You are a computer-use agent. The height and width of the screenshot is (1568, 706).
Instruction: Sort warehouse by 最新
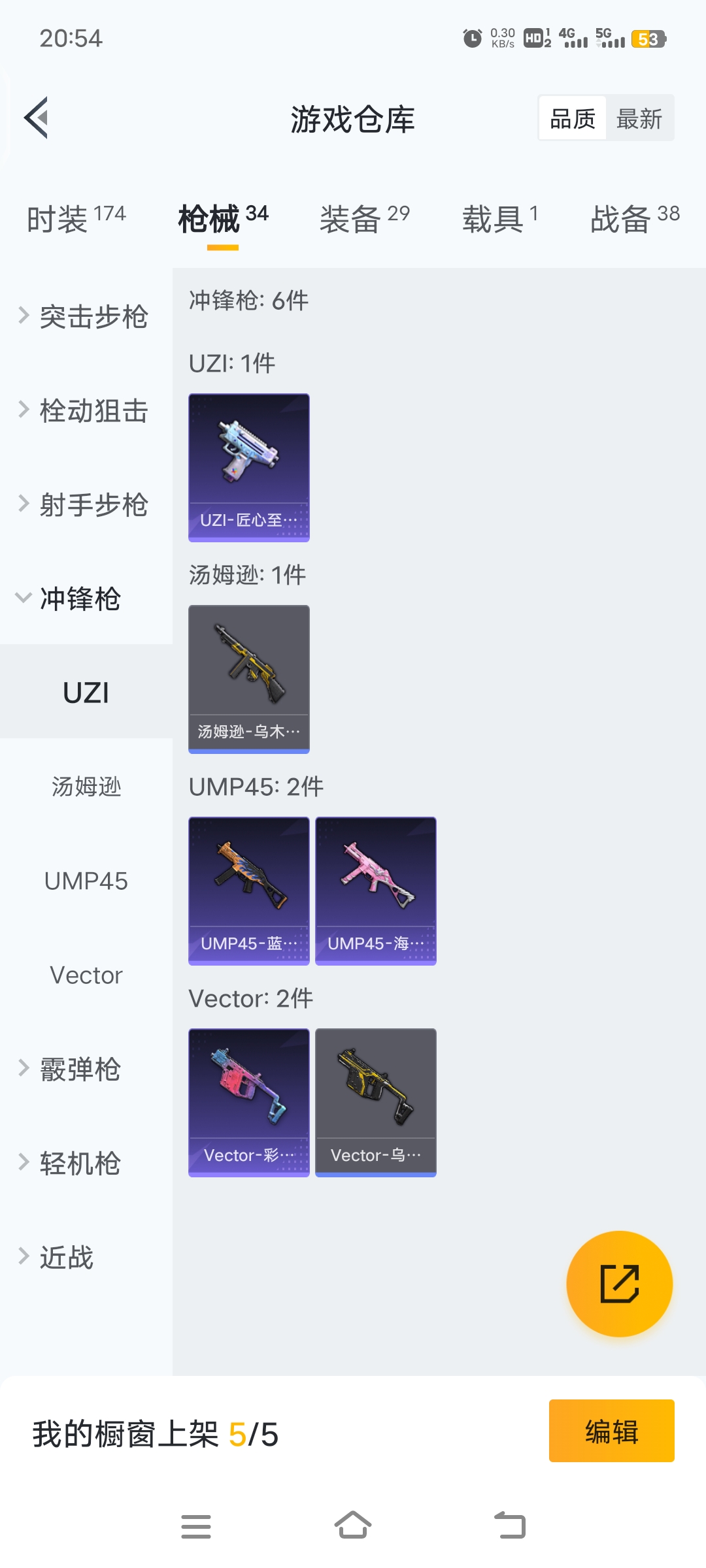(639, 118)
